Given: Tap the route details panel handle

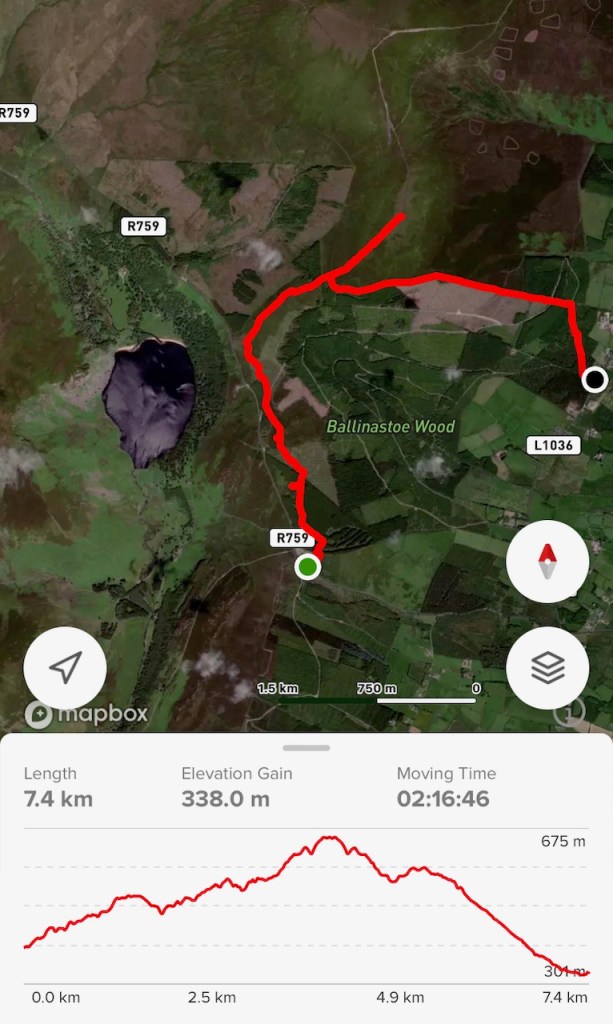Looking at the screenshot, I should (x=306, y=747).
